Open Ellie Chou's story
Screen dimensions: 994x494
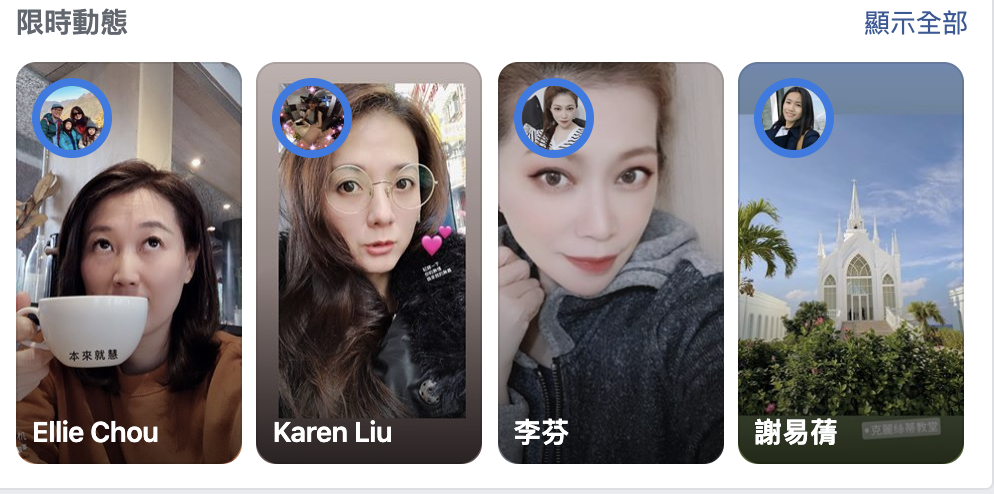click(129, 263)
